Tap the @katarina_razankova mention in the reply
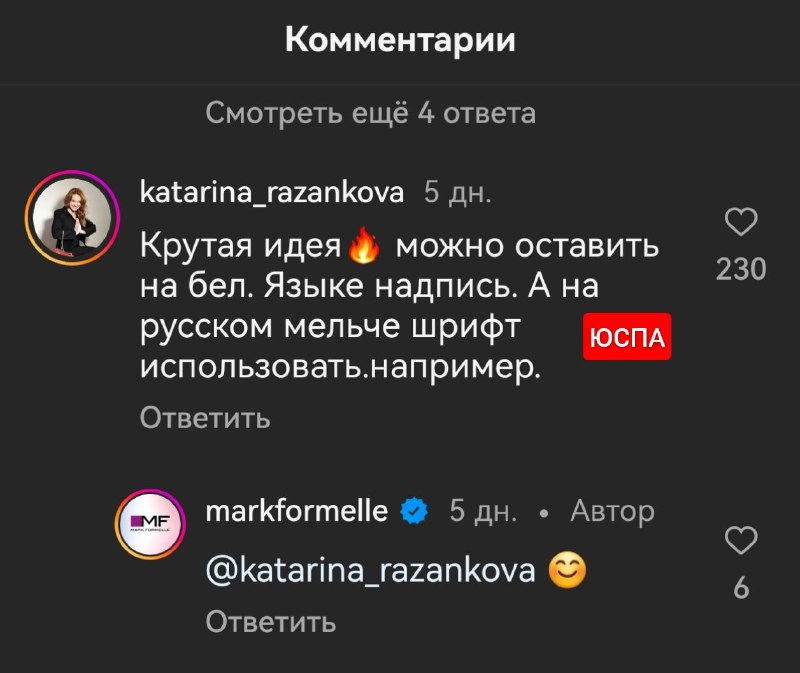800x673 pixels. (370, 570)
